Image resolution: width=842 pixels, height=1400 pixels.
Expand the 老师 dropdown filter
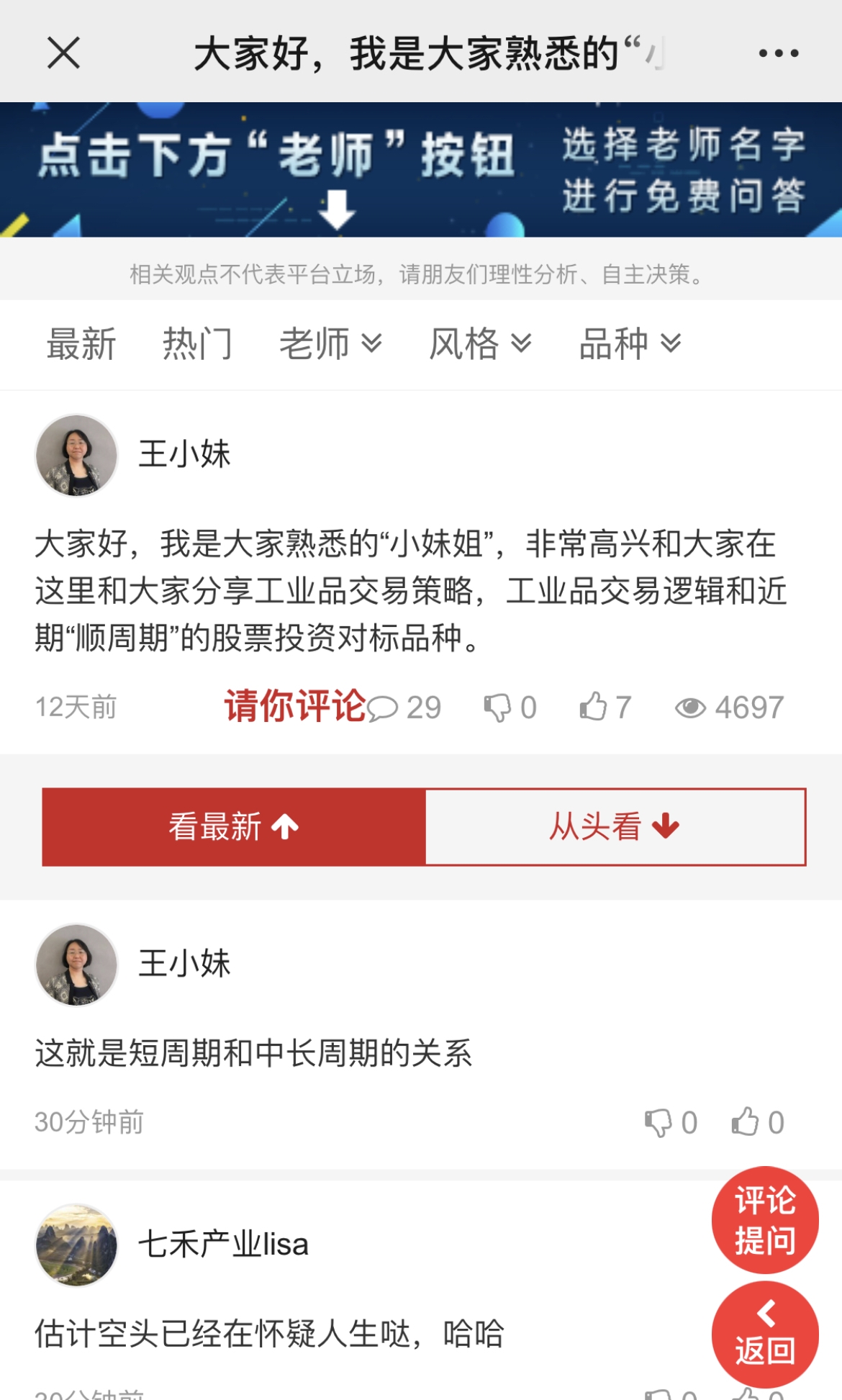coord(330,344)
